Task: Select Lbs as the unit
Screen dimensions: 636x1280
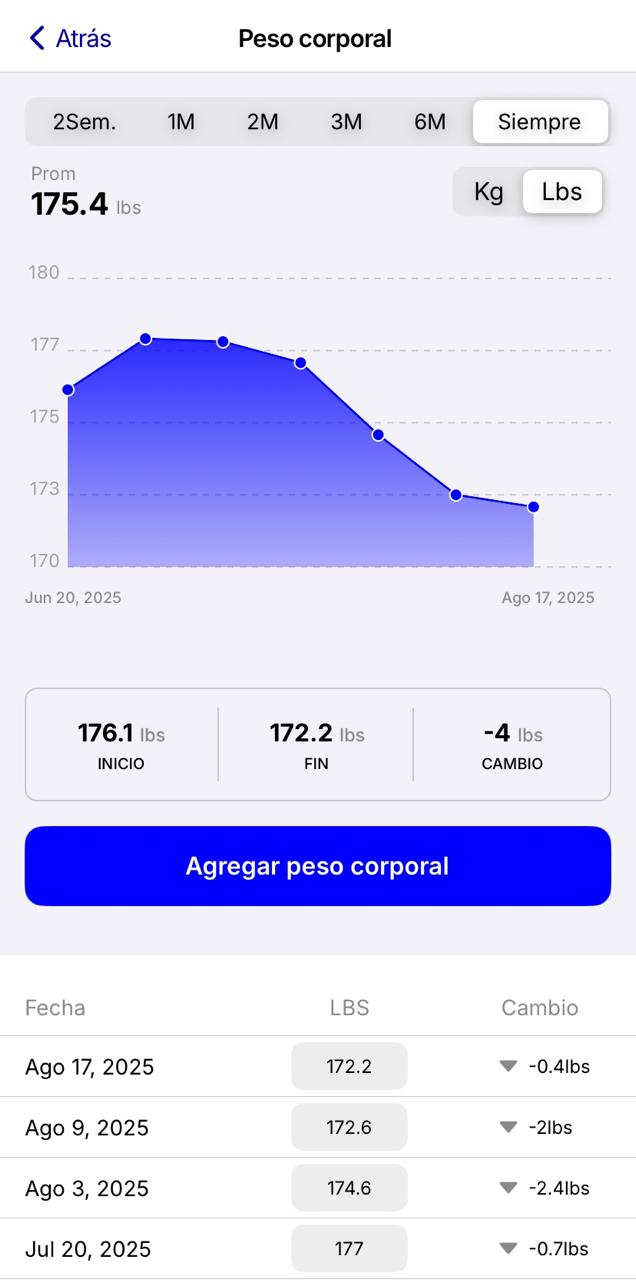Action: pyautogui.click(x=562, y=192)
